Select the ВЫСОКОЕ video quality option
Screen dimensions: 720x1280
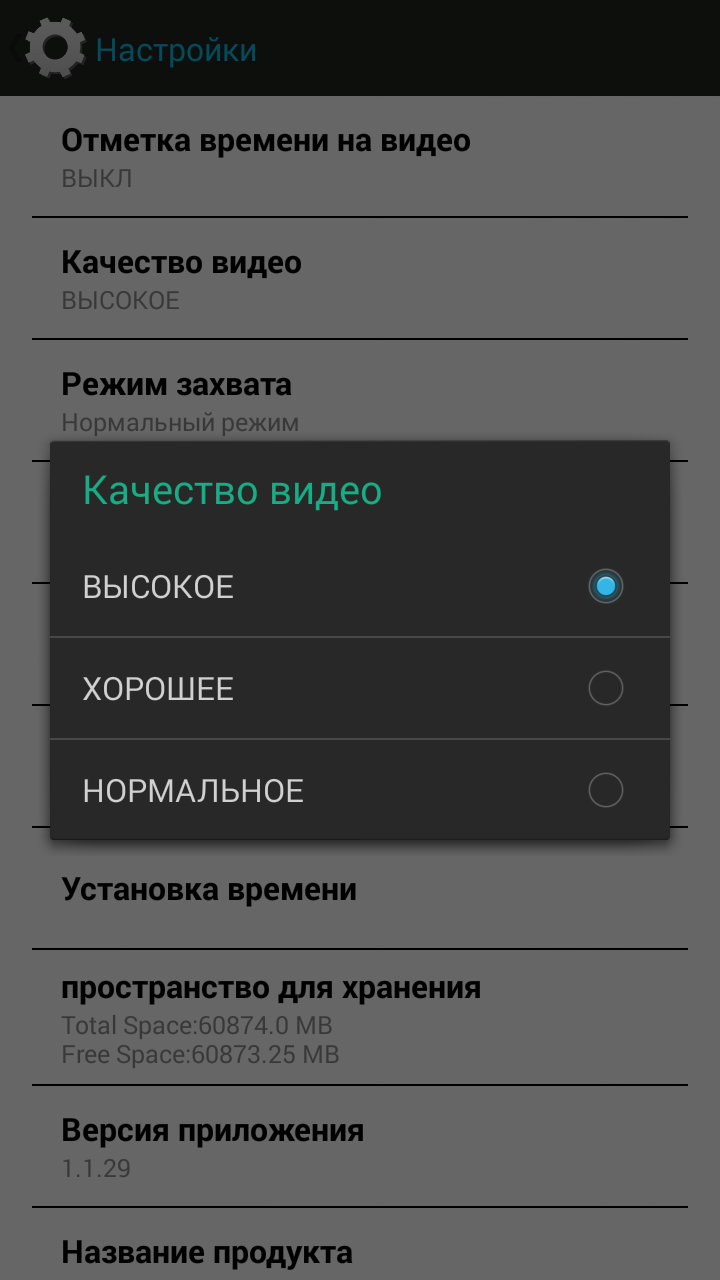[x=359, y=586]
